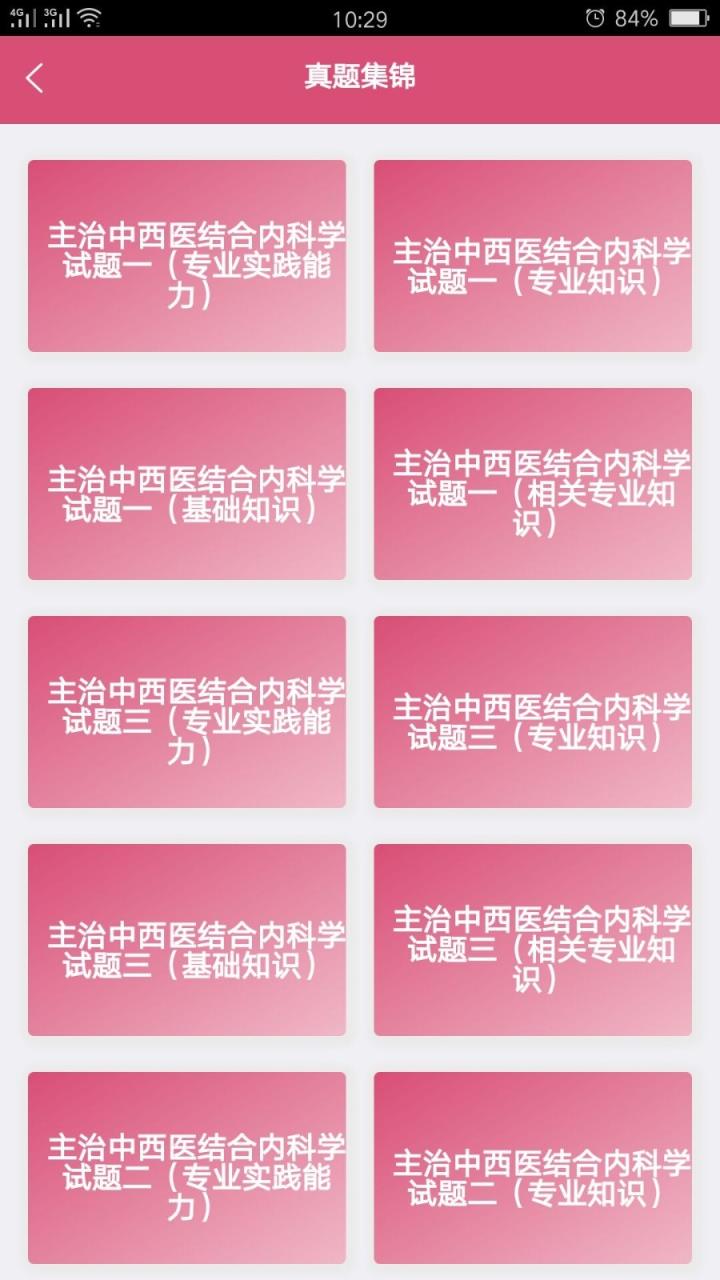Screen dimensions: 720x1280
Task: Open 主治中西医结合内科学试题二（专业知识）
Action: (533, 1166)
